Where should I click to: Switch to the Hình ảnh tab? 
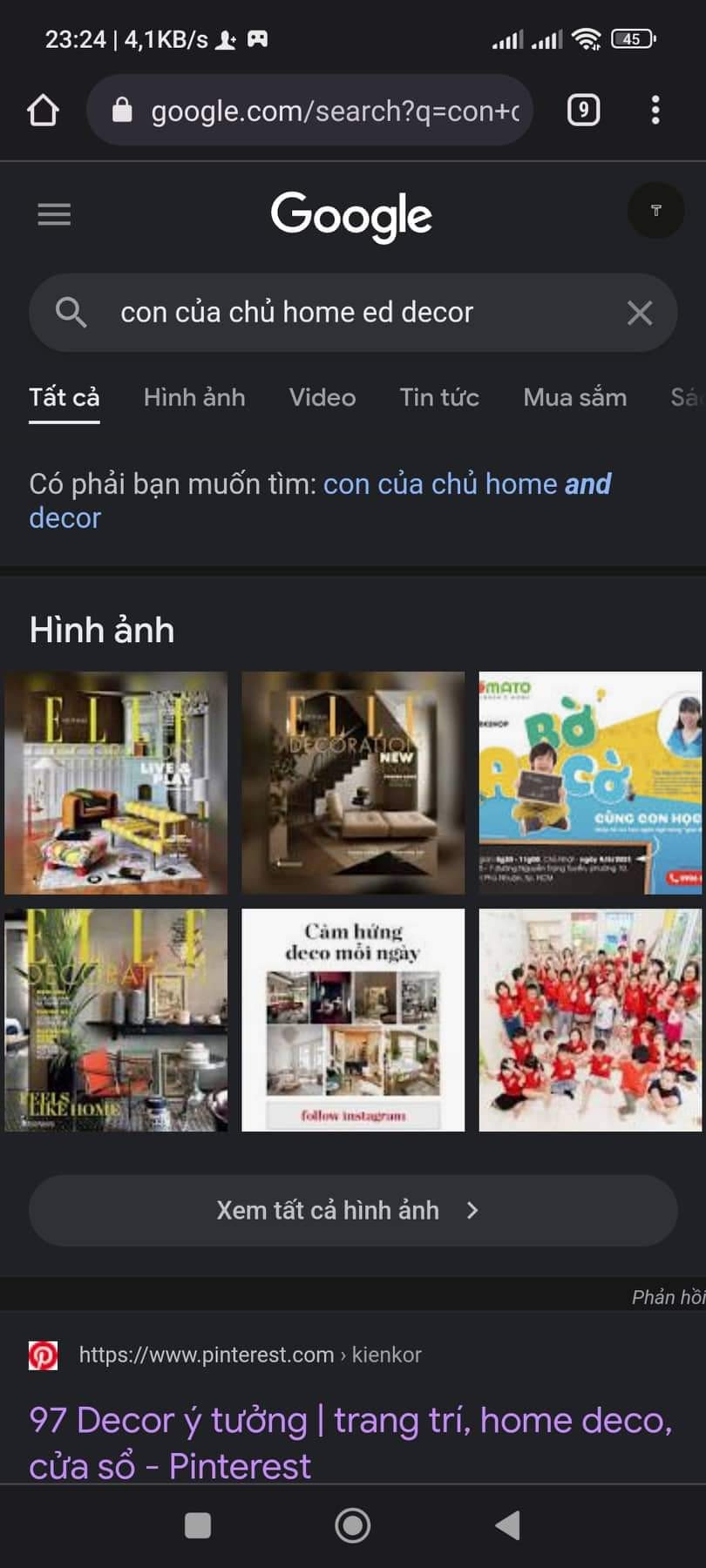(194, 397)
